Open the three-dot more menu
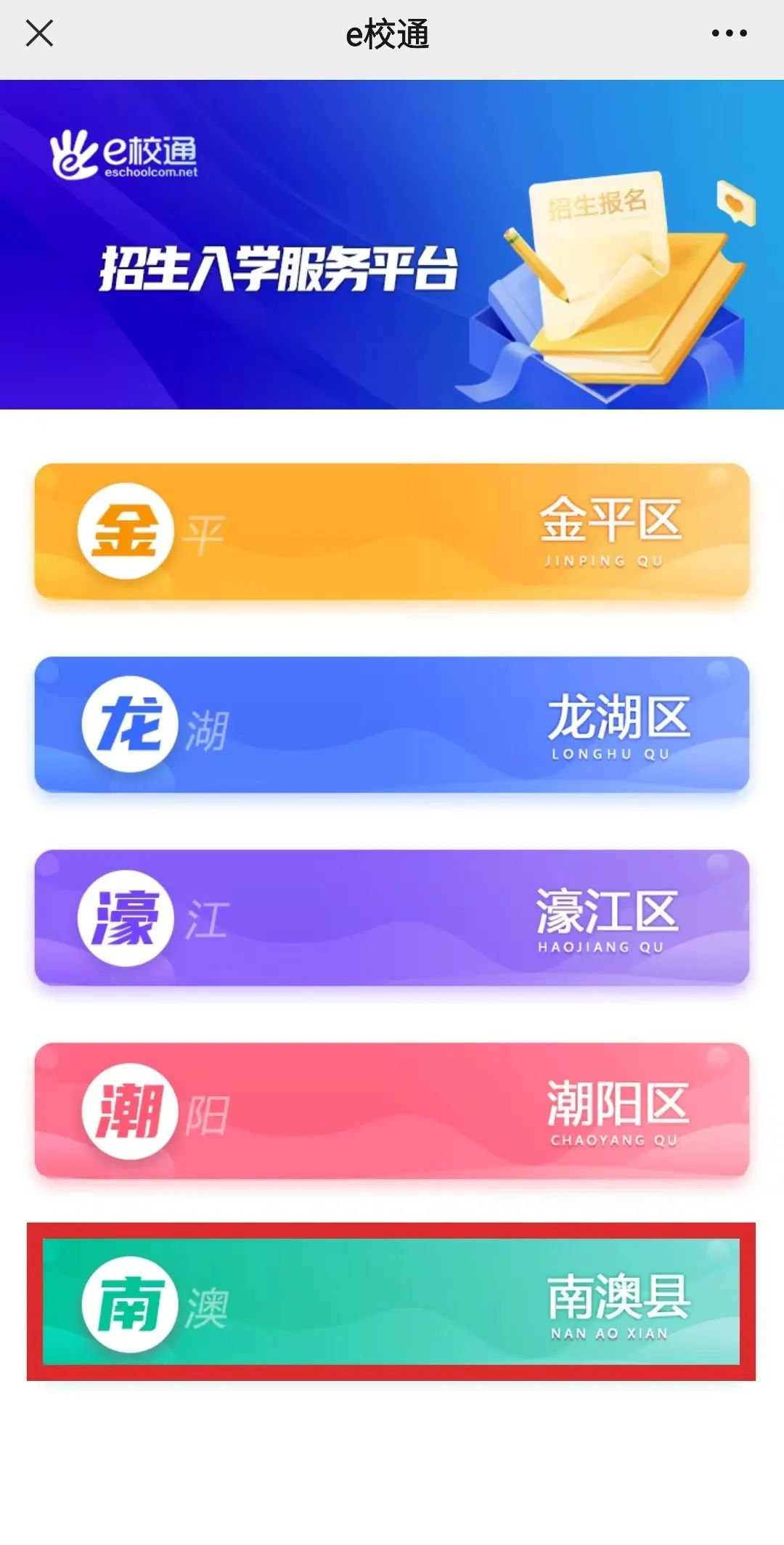 (729, 33)
